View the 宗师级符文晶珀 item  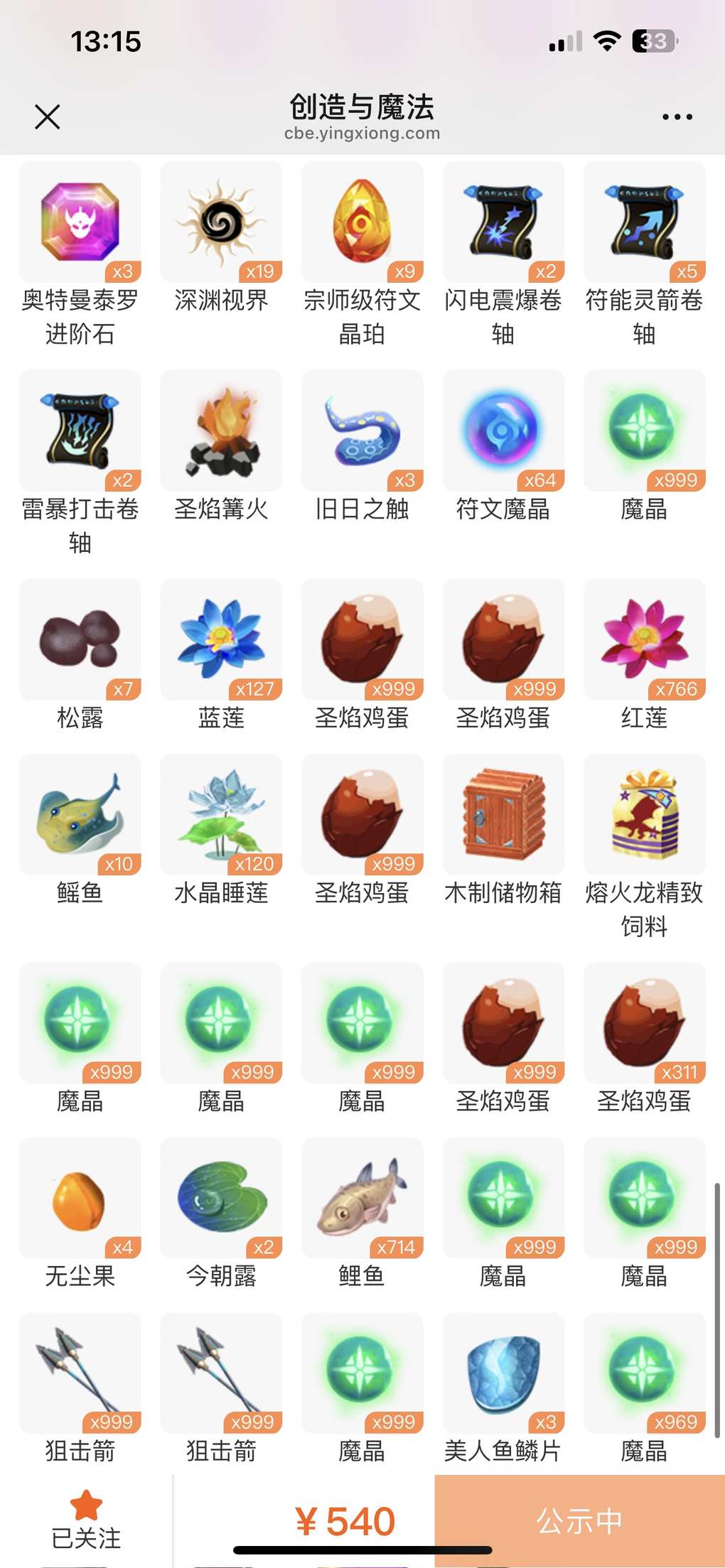[362, 222]
